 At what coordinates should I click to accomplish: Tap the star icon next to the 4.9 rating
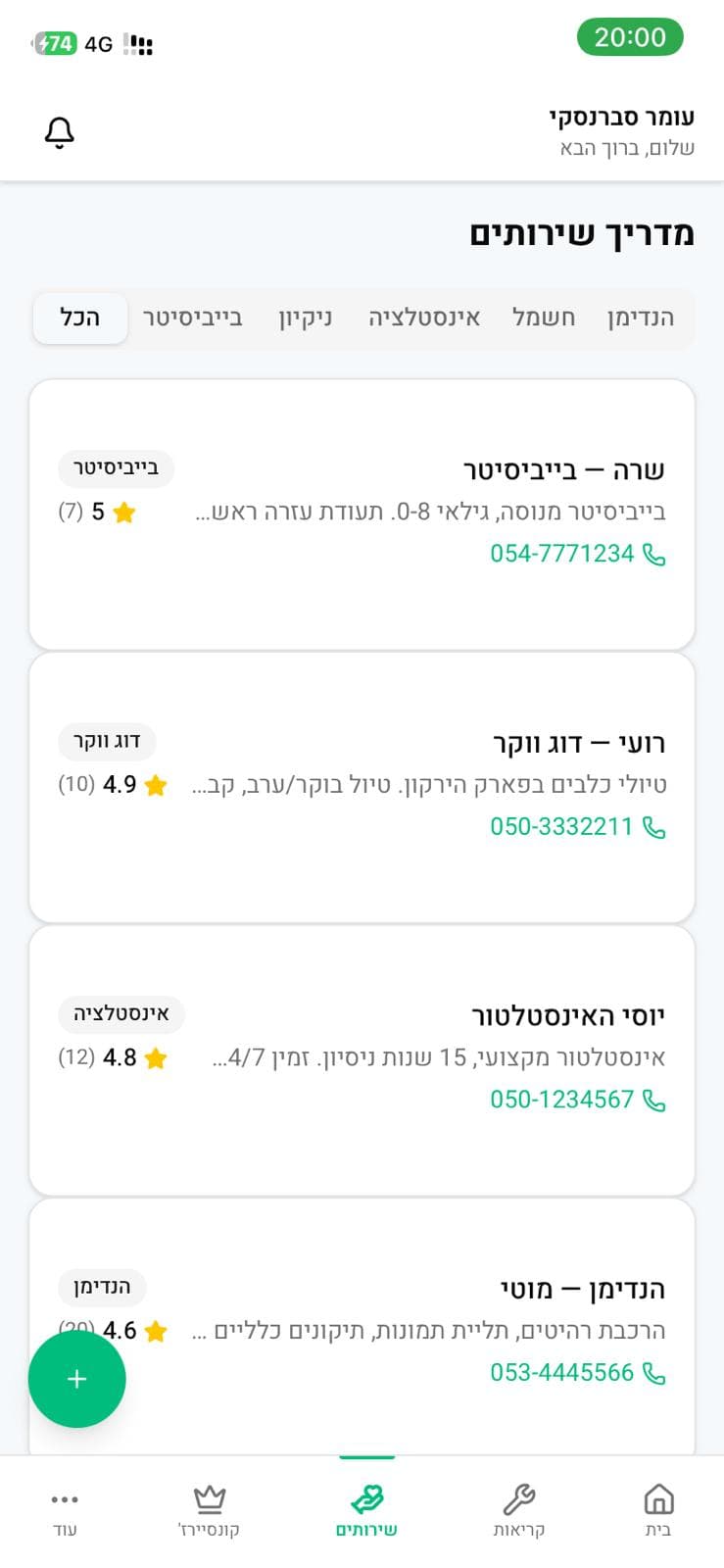pyautogui.click(x=154, y=784)
